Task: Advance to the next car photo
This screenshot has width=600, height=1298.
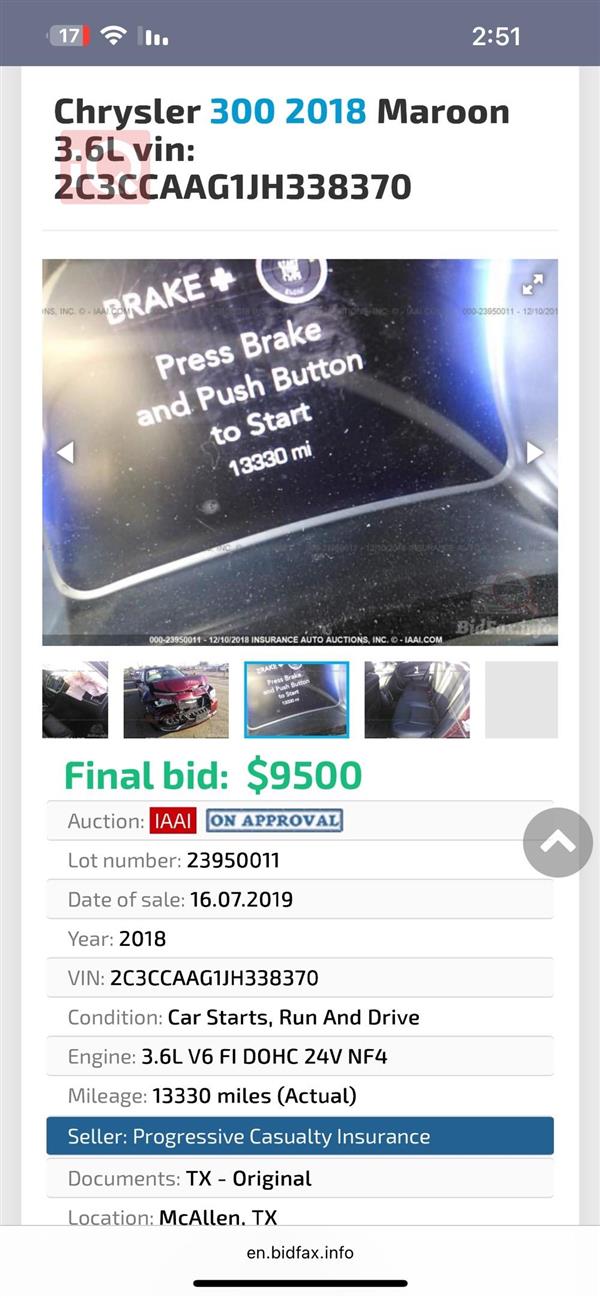Action: (535, 453)
